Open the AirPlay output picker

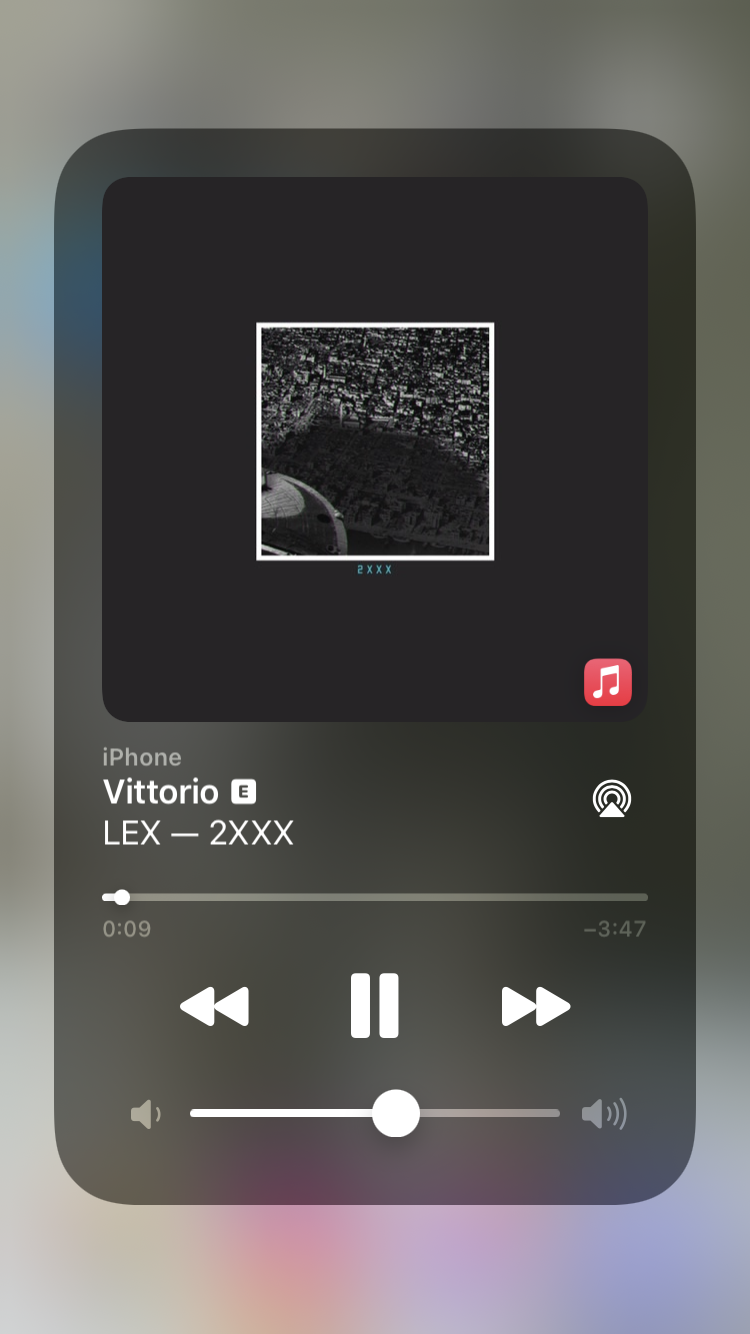612,798
